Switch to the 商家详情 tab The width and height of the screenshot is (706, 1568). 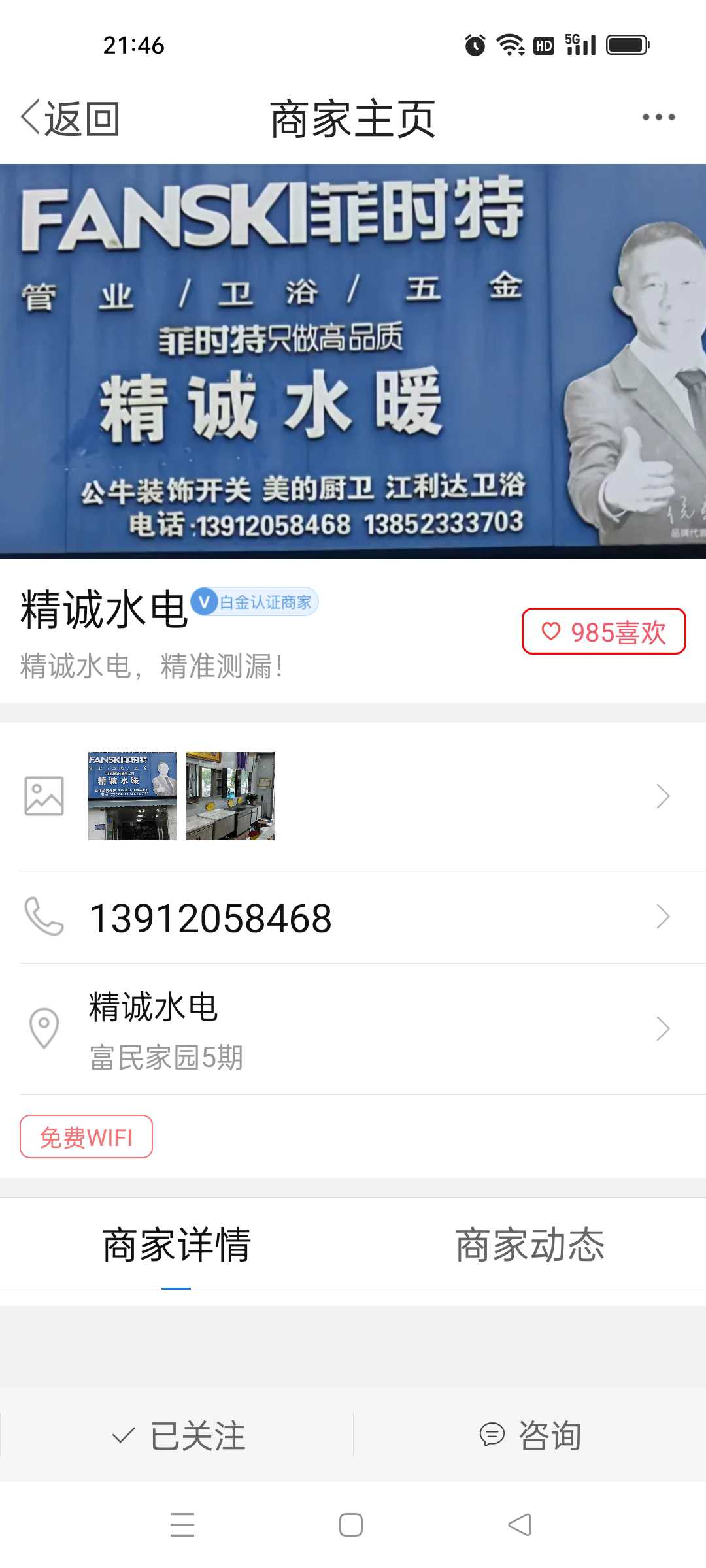[176, 1245]
